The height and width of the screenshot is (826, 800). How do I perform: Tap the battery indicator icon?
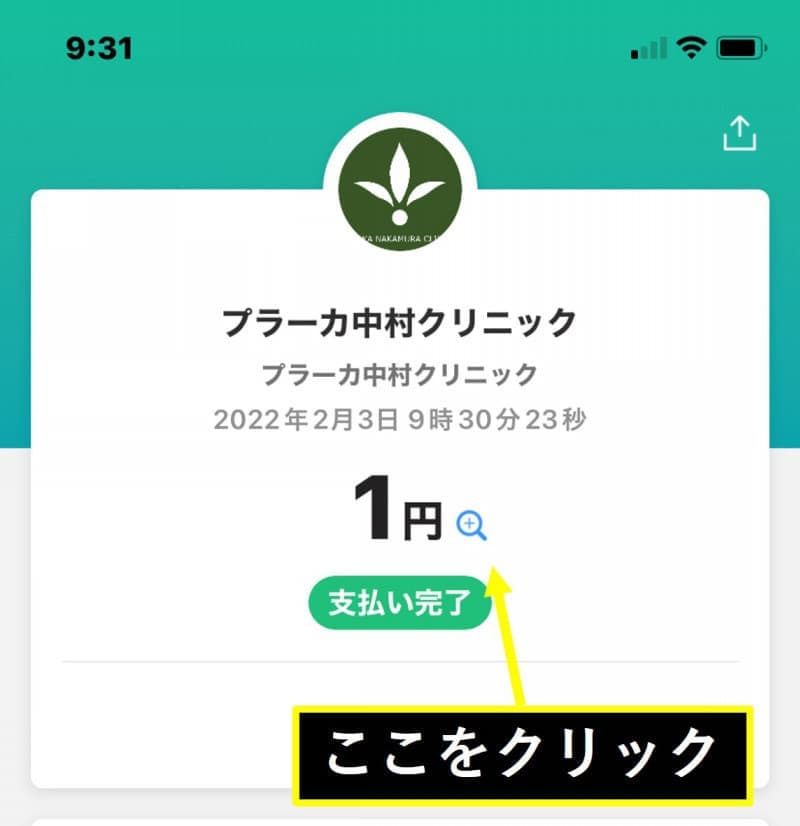[x=740, y=47]
